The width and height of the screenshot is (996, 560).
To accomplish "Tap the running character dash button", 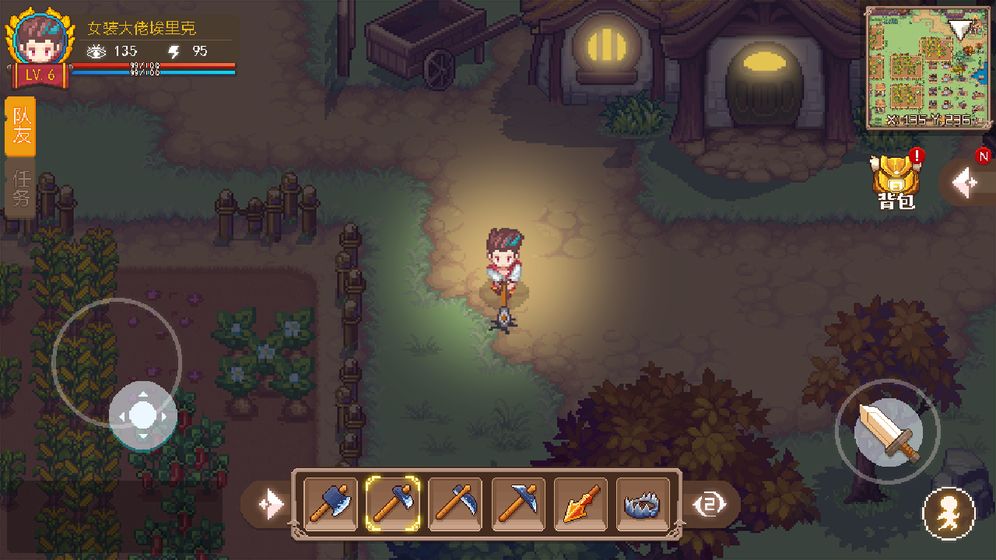I will click(x=947, y=513).
